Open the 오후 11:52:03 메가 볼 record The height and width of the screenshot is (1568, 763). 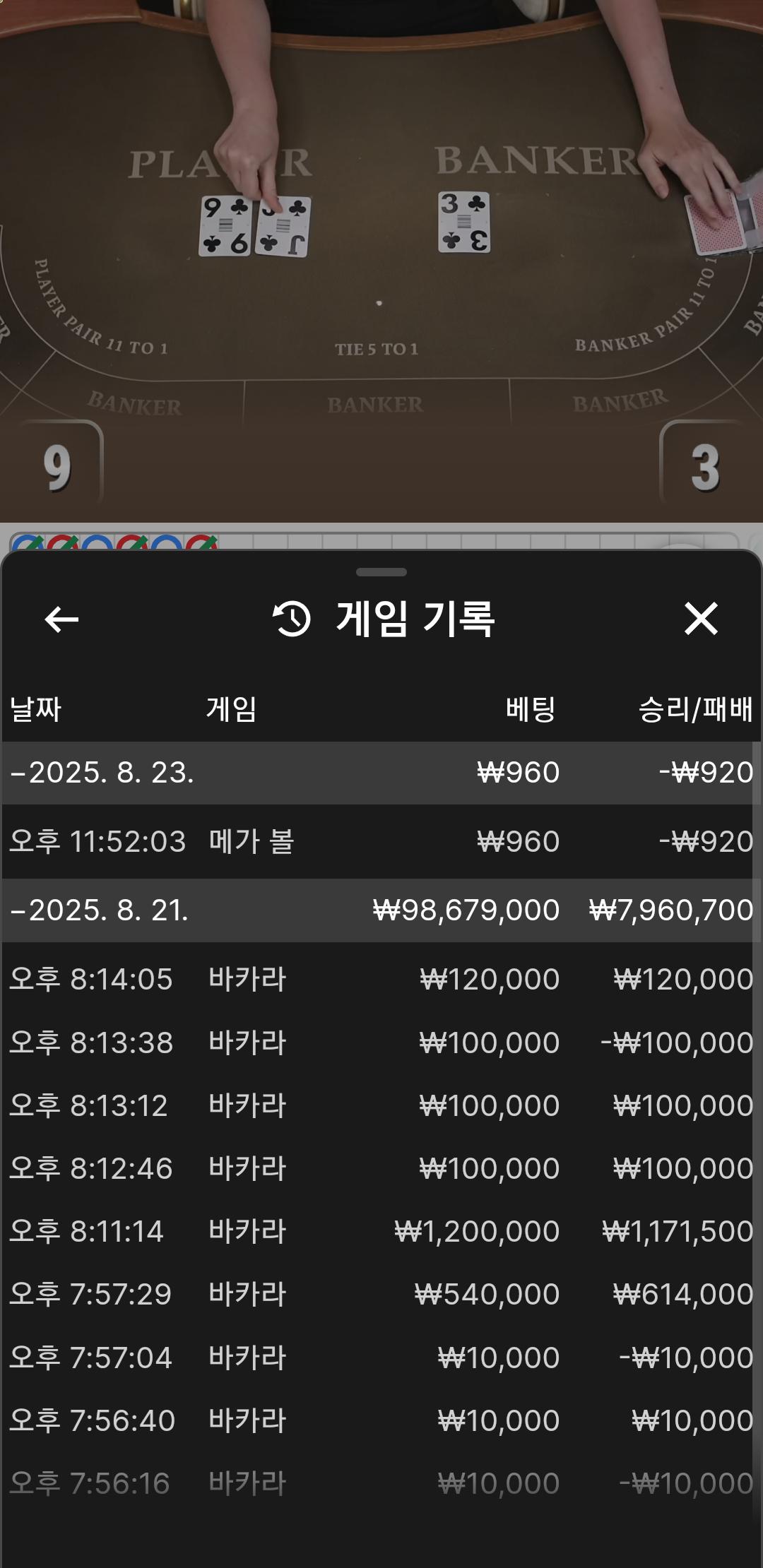[x=381, y=841]
